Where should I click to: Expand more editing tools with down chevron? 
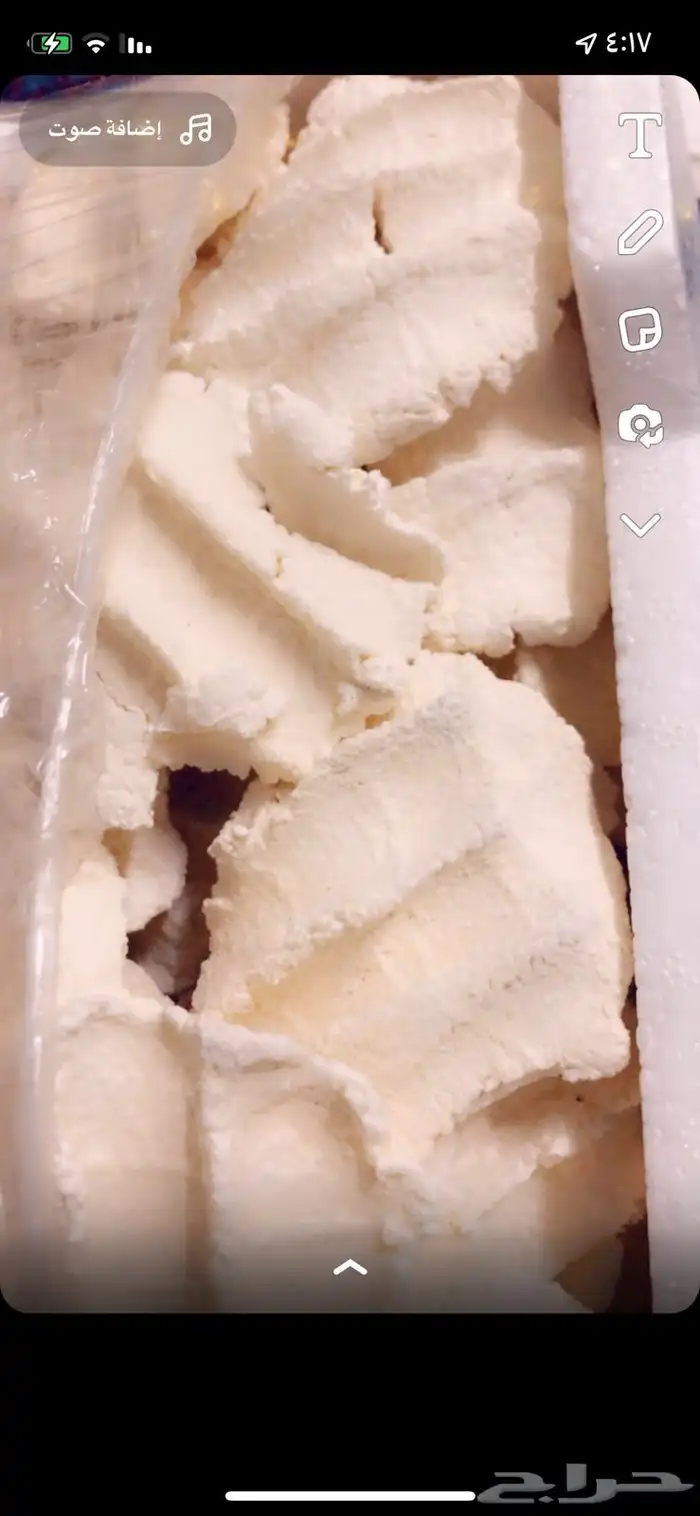(x=640, y=524)
